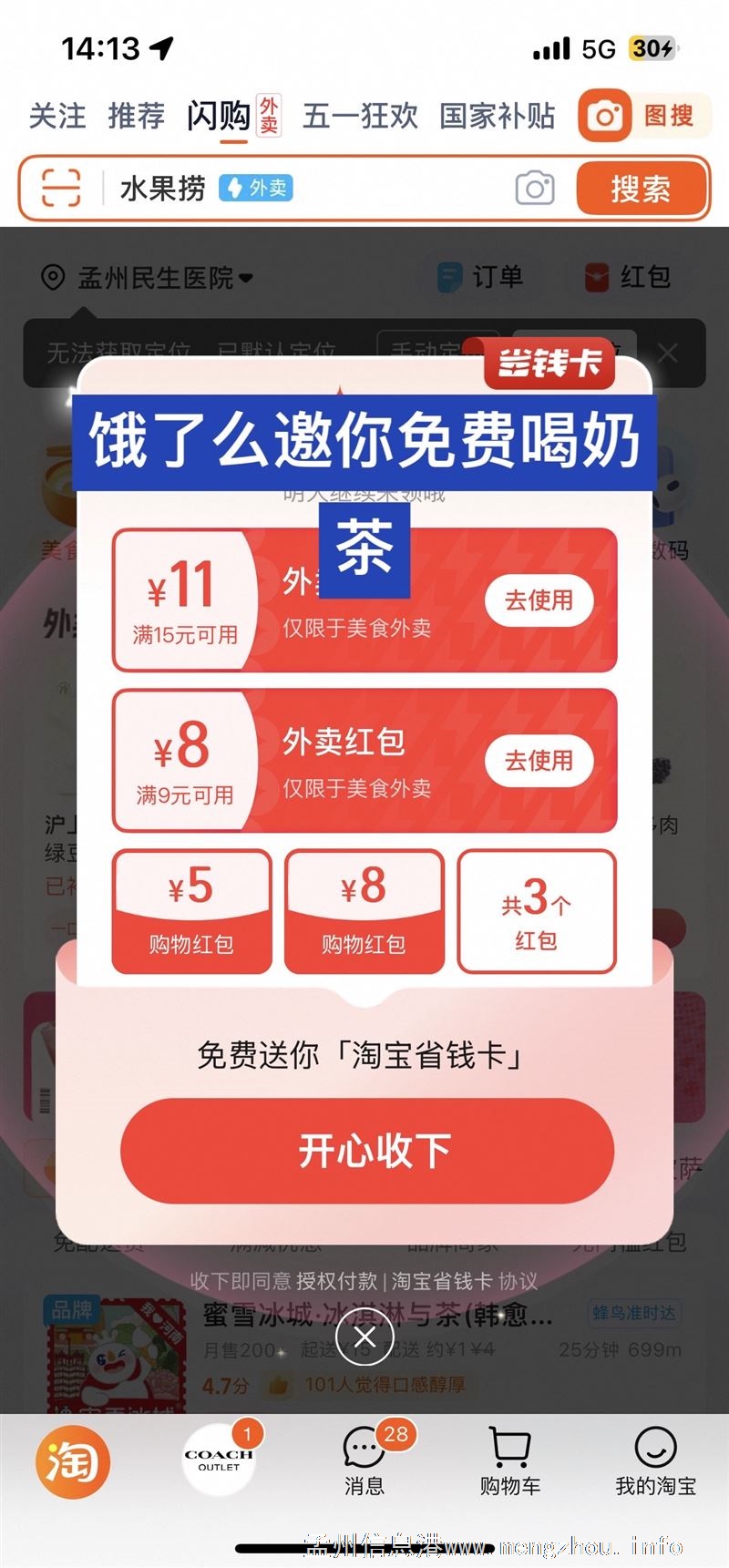The image size is (729, 1568).
Task: Open the 授权付款 agreement link
Action: tap(336, 1281)
